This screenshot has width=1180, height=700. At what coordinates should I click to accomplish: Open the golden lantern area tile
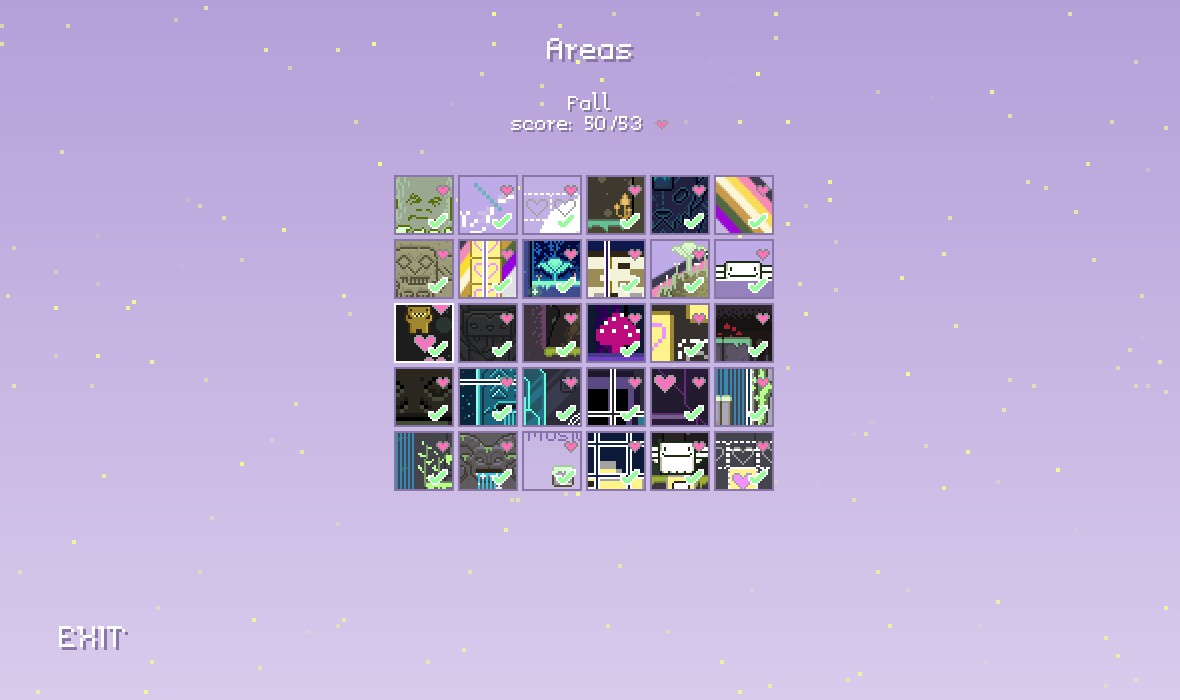[x=615, y=205]
